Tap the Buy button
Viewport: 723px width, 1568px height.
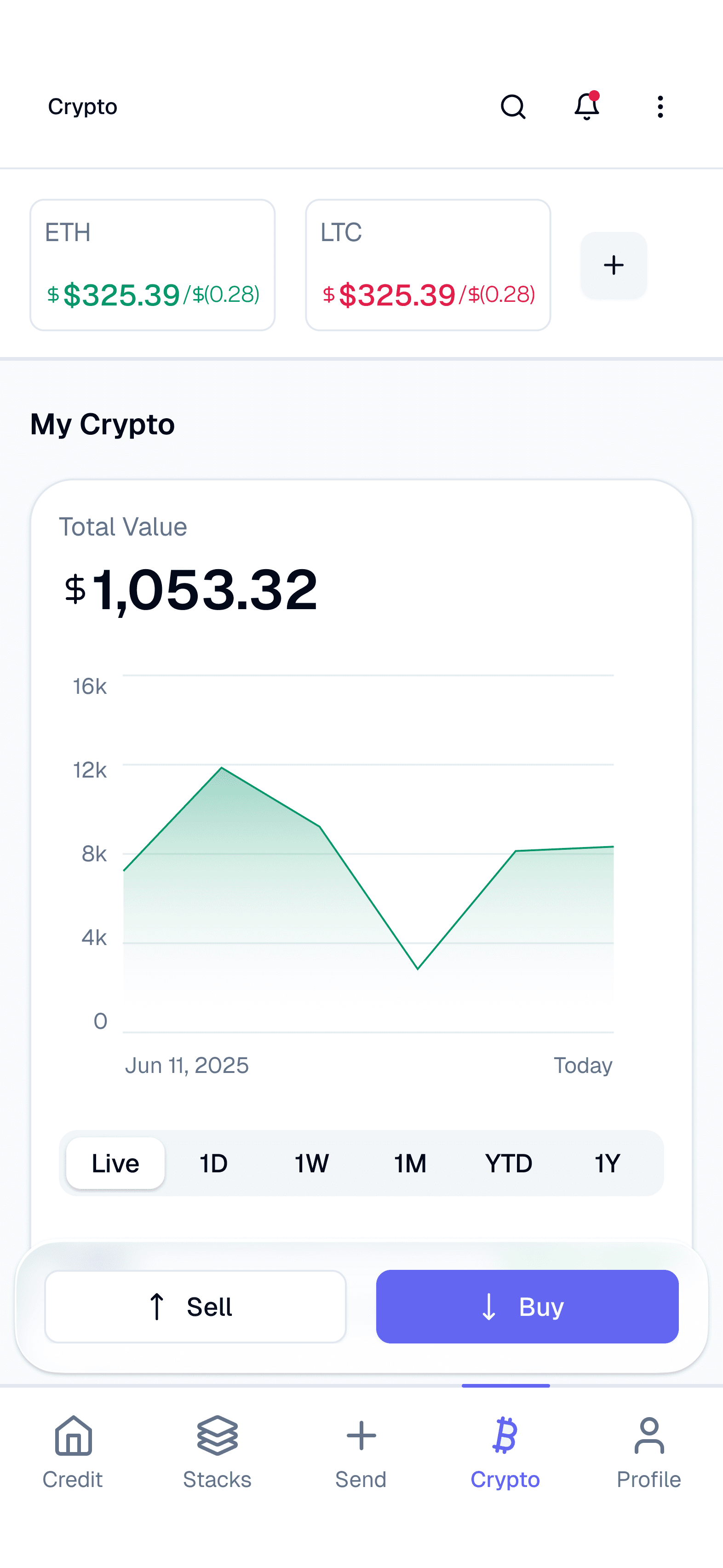coord(527,1306)
